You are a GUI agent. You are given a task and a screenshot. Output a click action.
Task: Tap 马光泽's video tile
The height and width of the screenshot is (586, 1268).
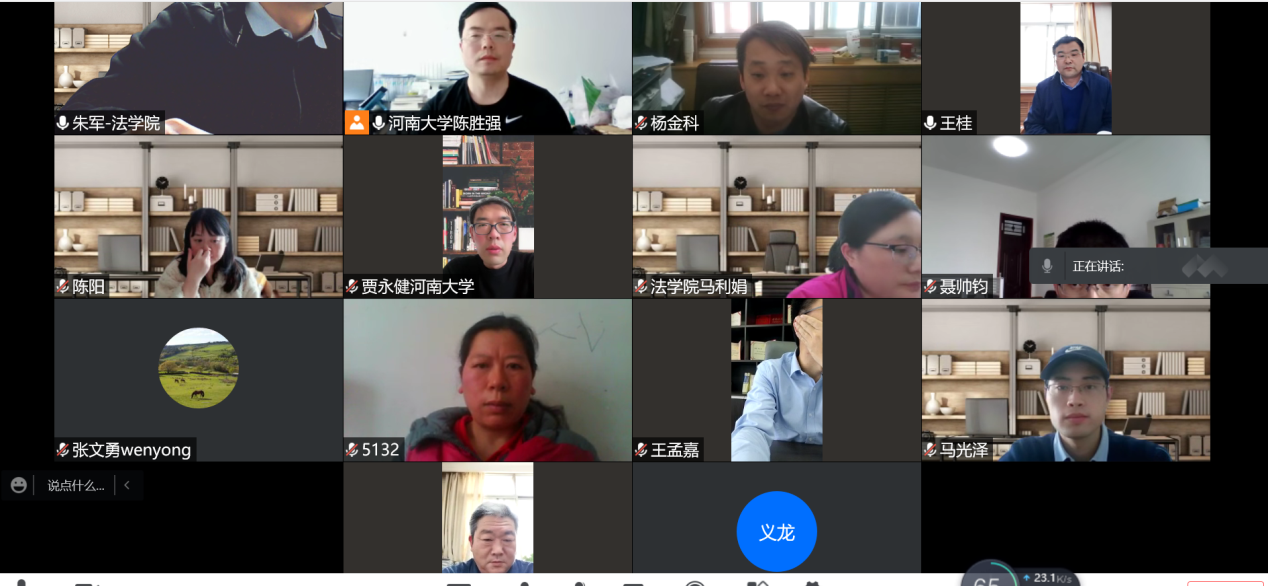click(x=1065, y=380)
